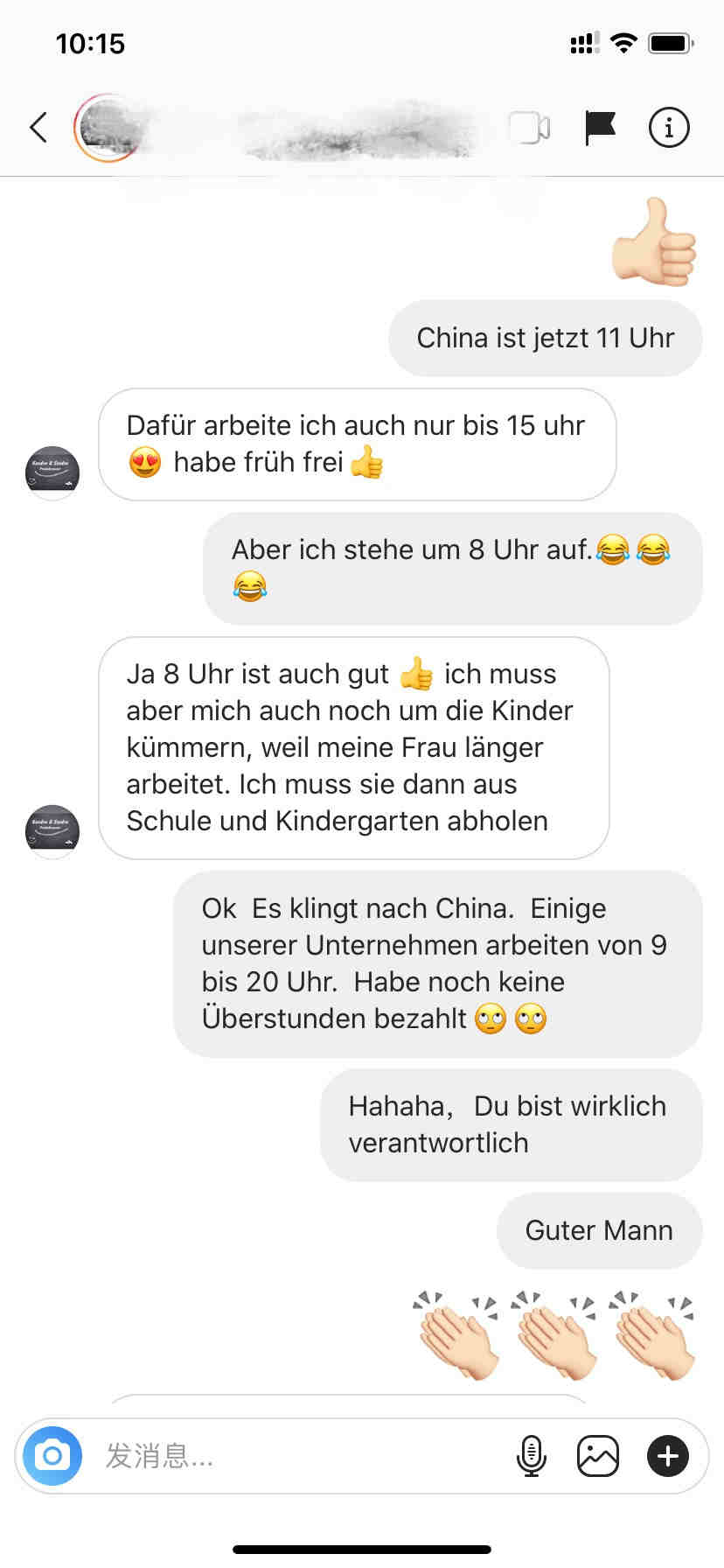Image resolution: width=724 pixels, height=1568 pixels.
Task: Open the plus attachments menu
Action: coord(668,1456)
